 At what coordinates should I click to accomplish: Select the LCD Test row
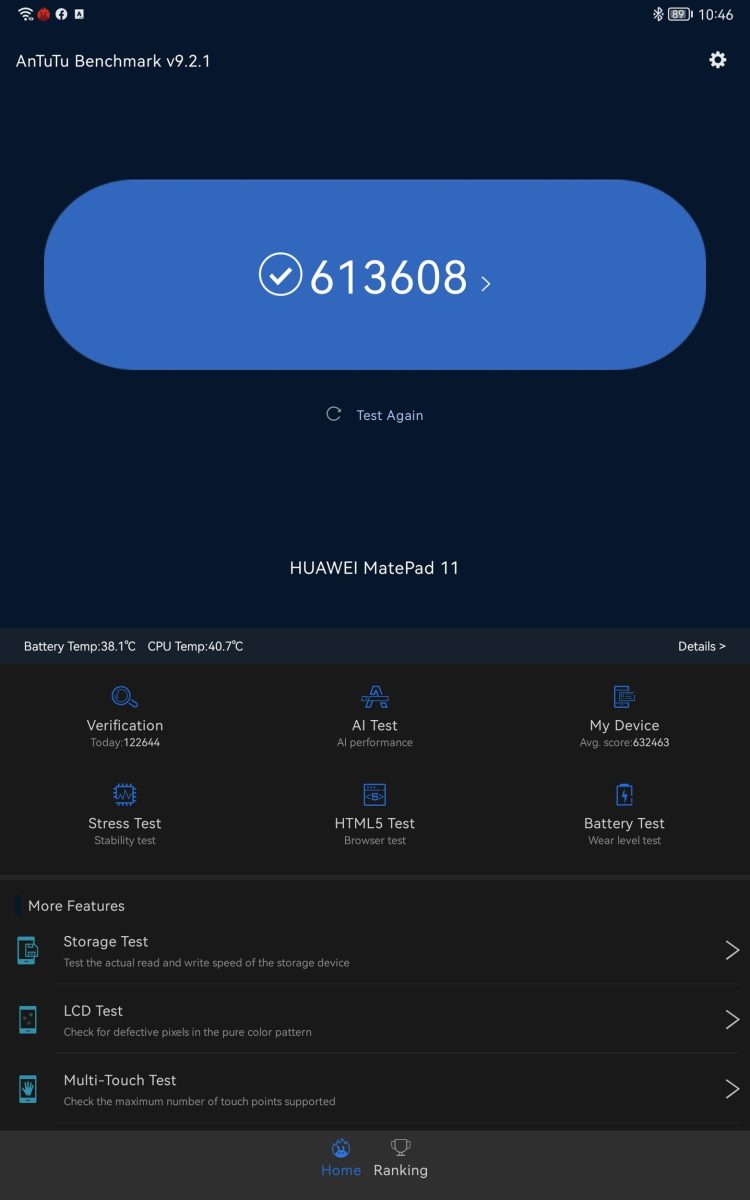375,1019
